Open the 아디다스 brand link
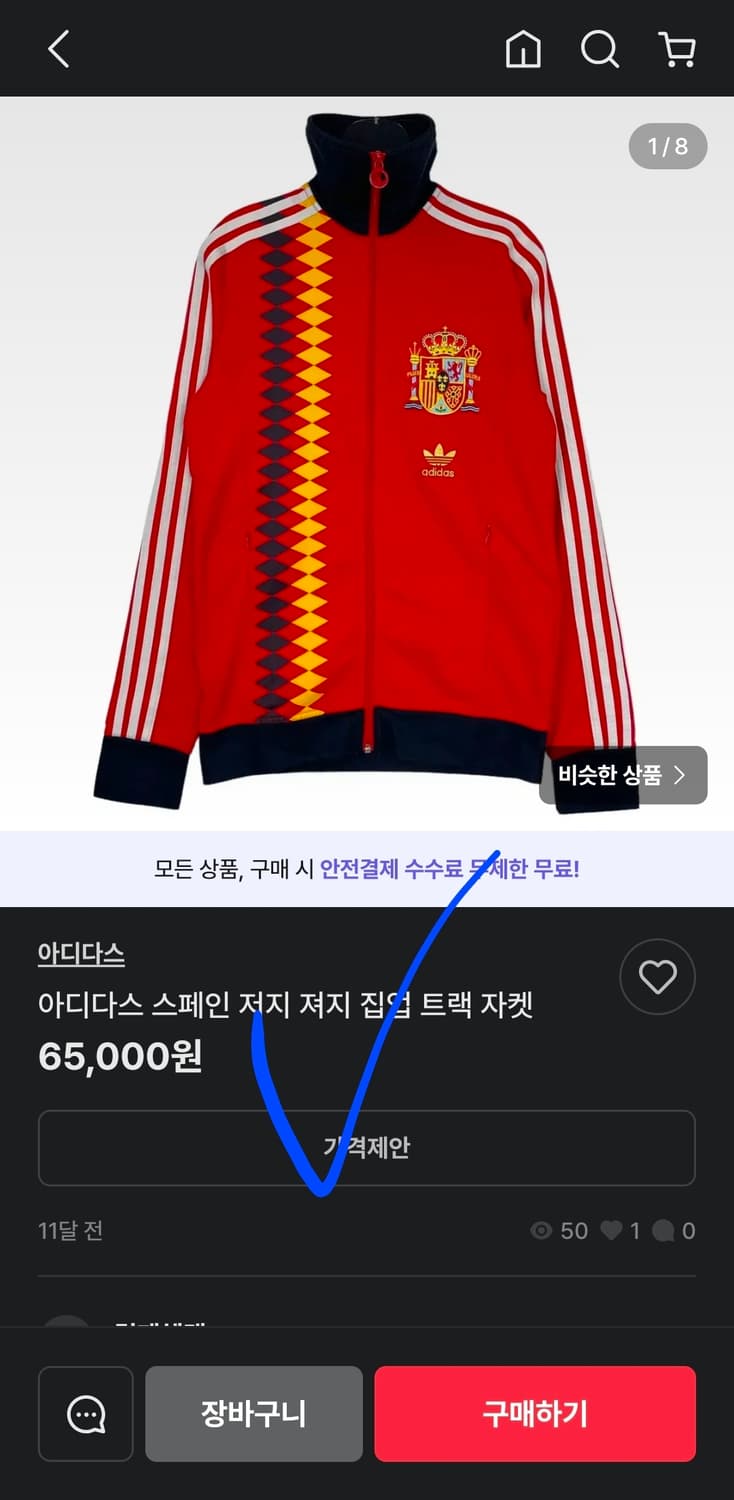Image resolution: width=734 pixels, height=1500 pixels. point(80,953)
